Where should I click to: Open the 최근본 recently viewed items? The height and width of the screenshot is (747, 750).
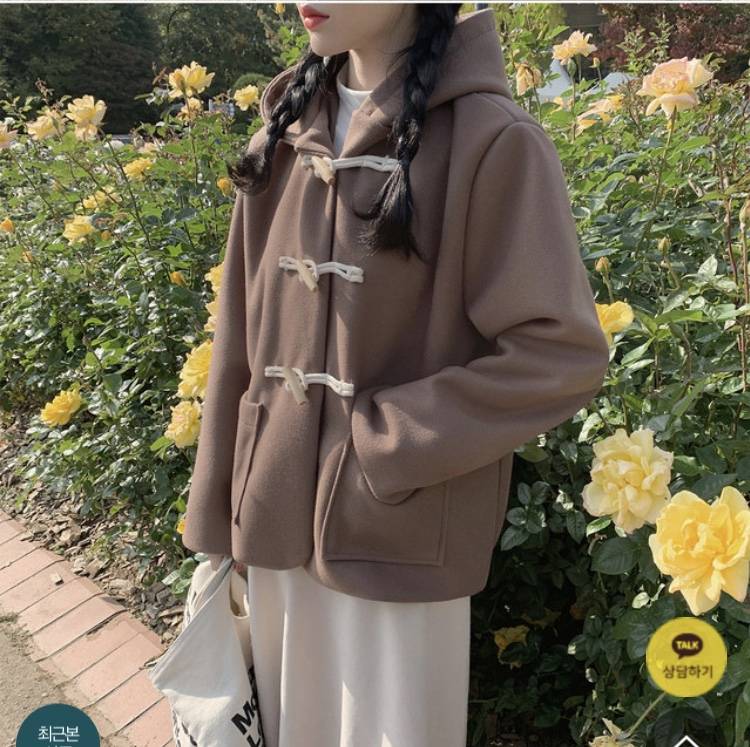(x=58, y=729)
